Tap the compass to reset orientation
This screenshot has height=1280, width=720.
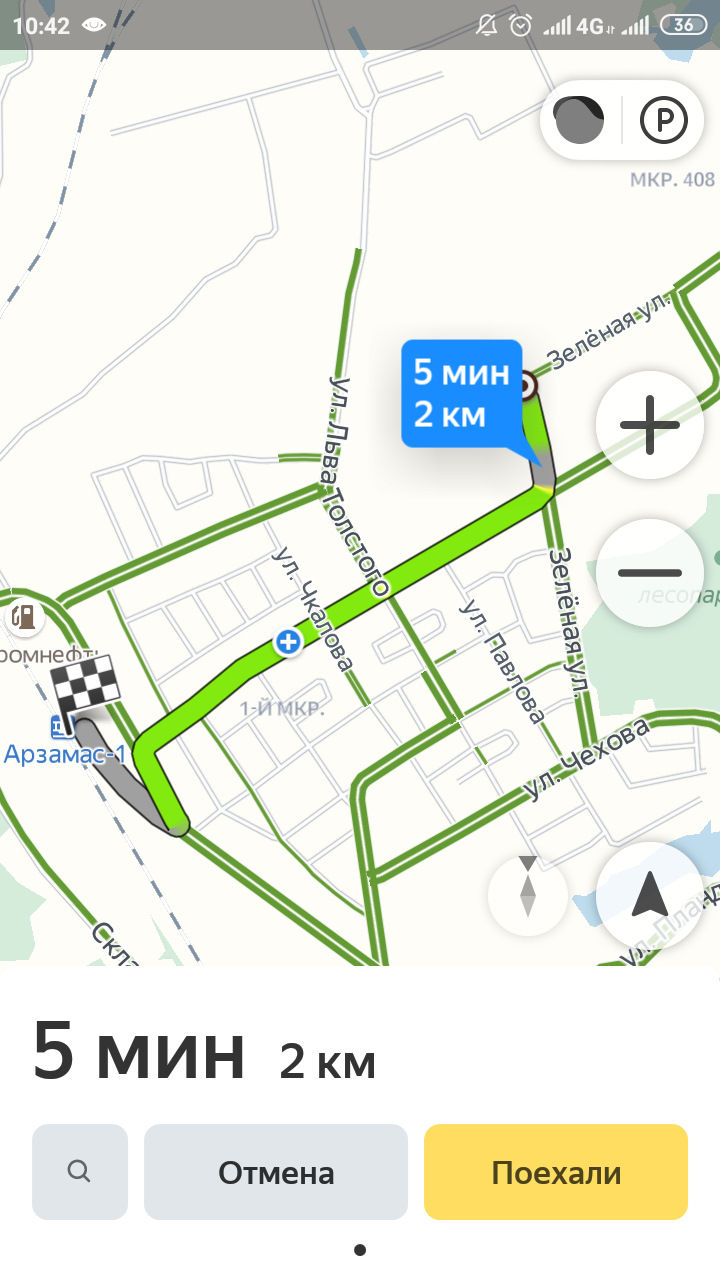(x=528, y=888)
